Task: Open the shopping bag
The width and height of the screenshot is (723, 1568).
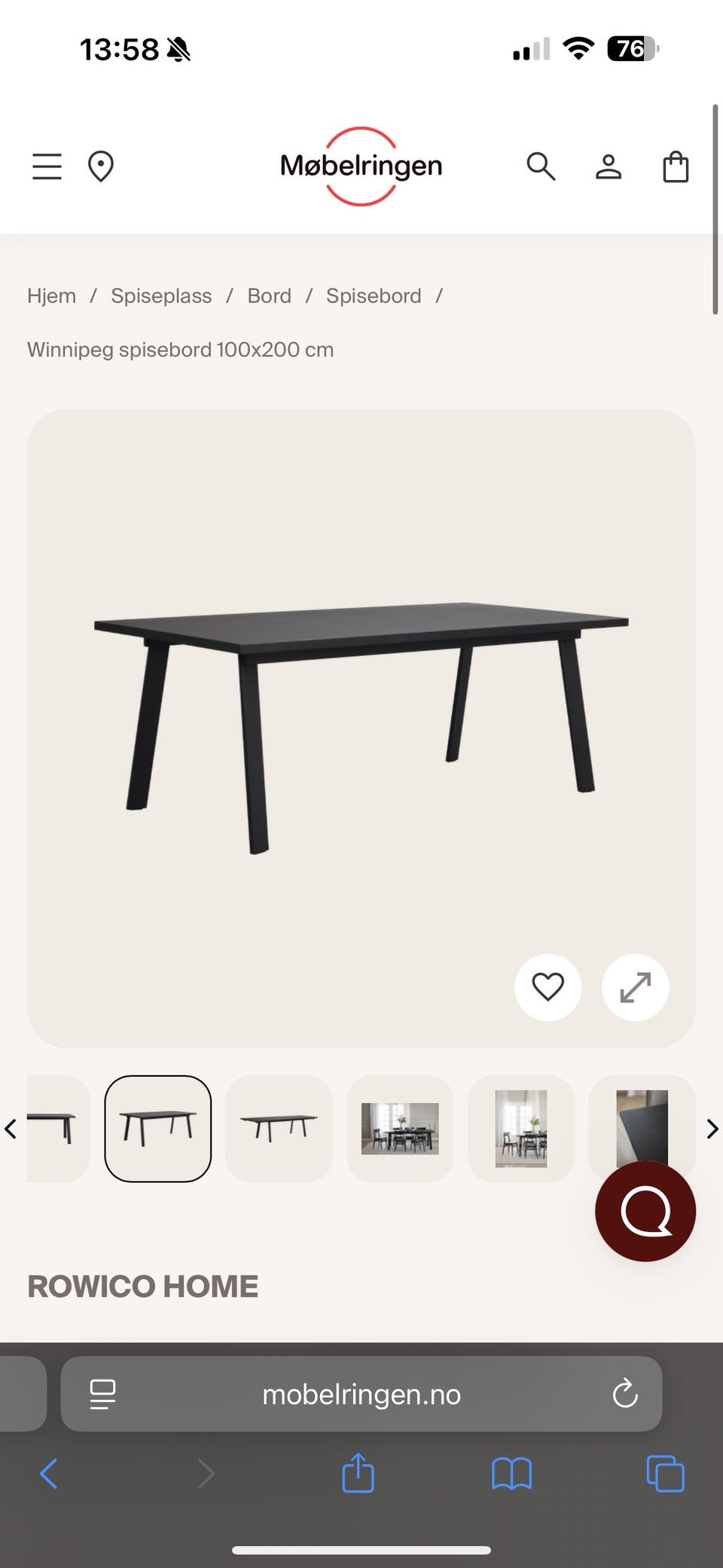Action: tap(676, 167)
